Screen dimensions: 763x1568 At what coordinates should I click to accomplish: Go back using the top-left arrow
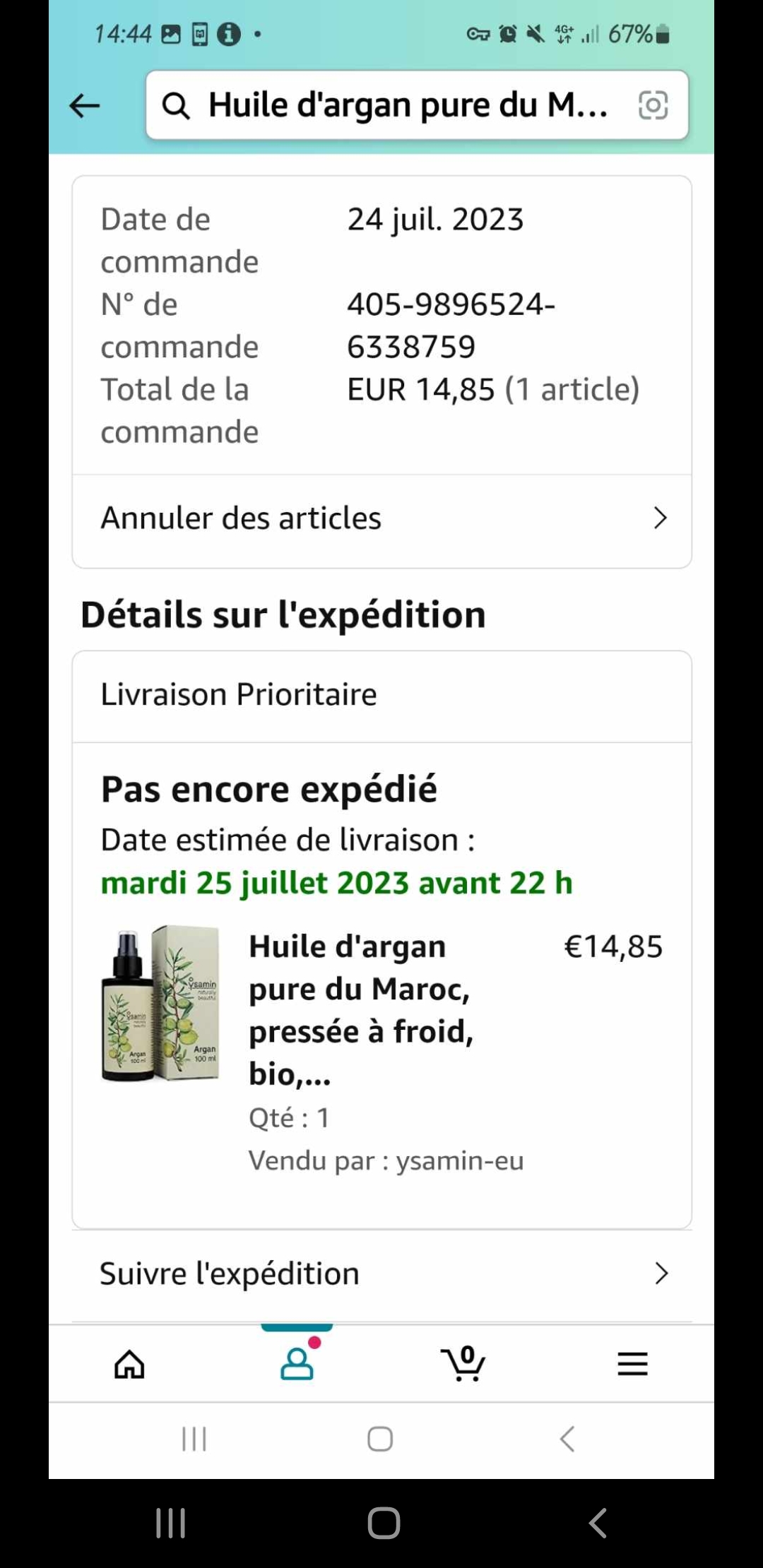(x=85, y=106)
